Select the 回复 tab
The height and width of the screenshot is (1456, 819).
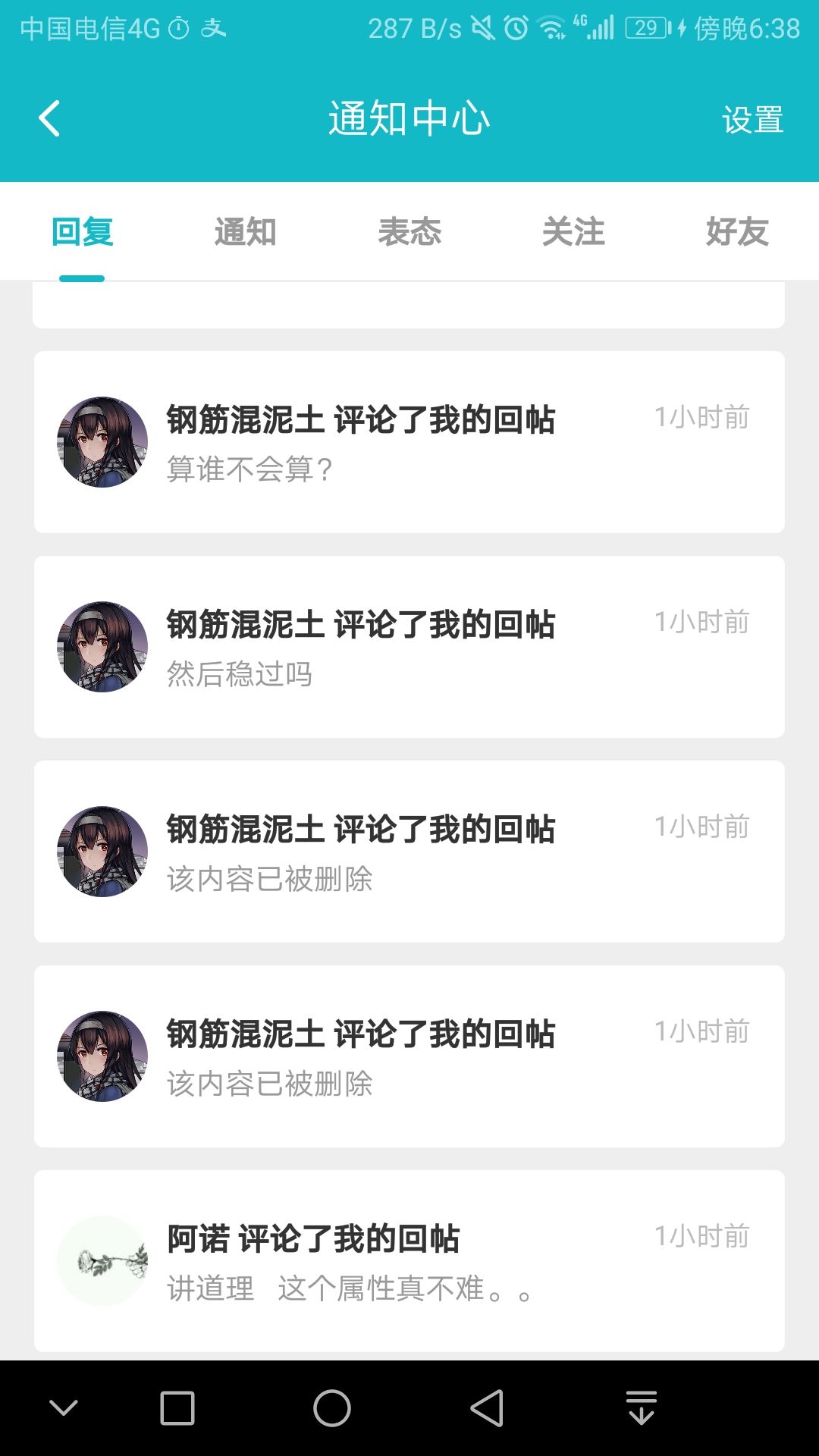[x=82, y=232]
